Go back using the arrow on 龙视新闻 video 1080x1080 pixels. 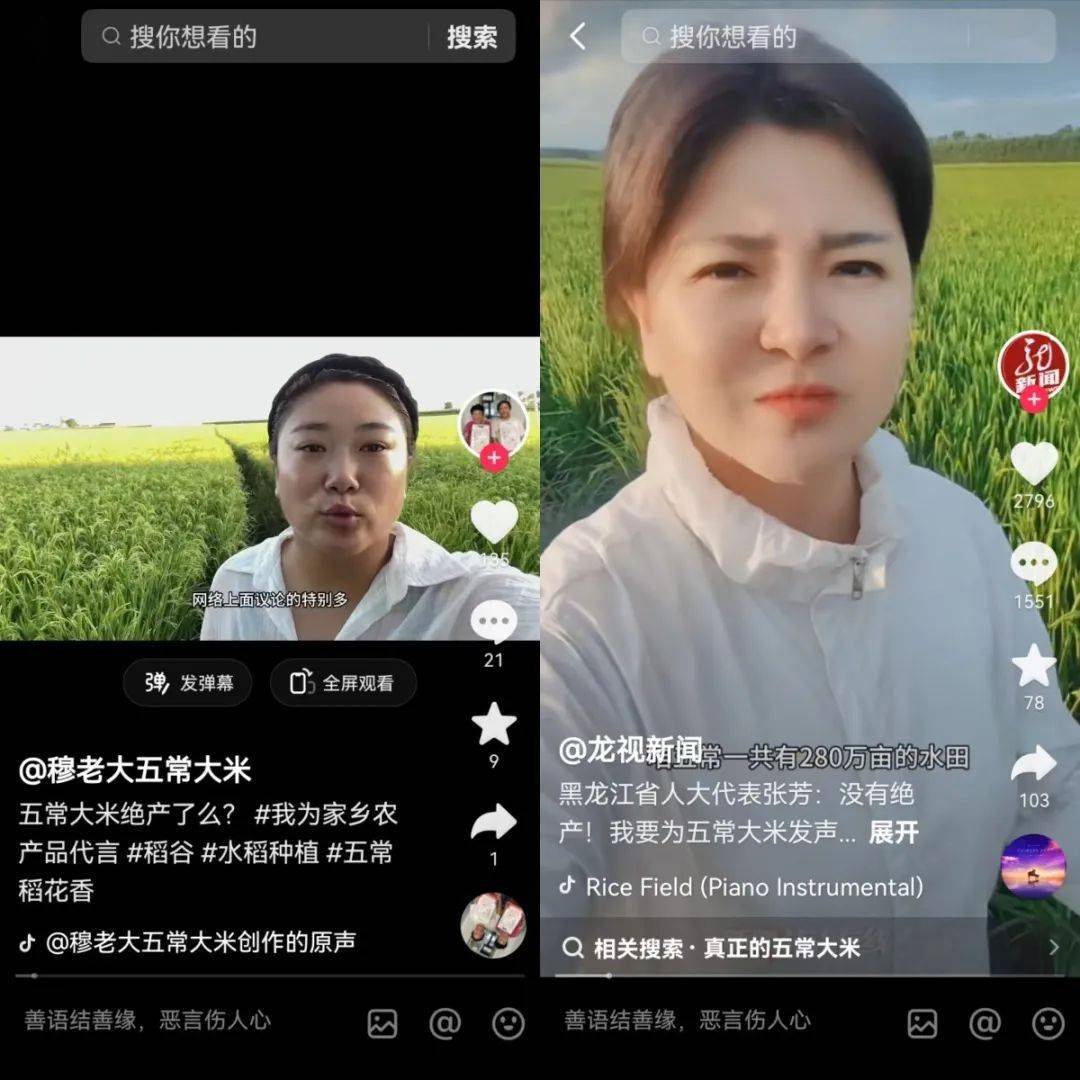pos(578,37)
